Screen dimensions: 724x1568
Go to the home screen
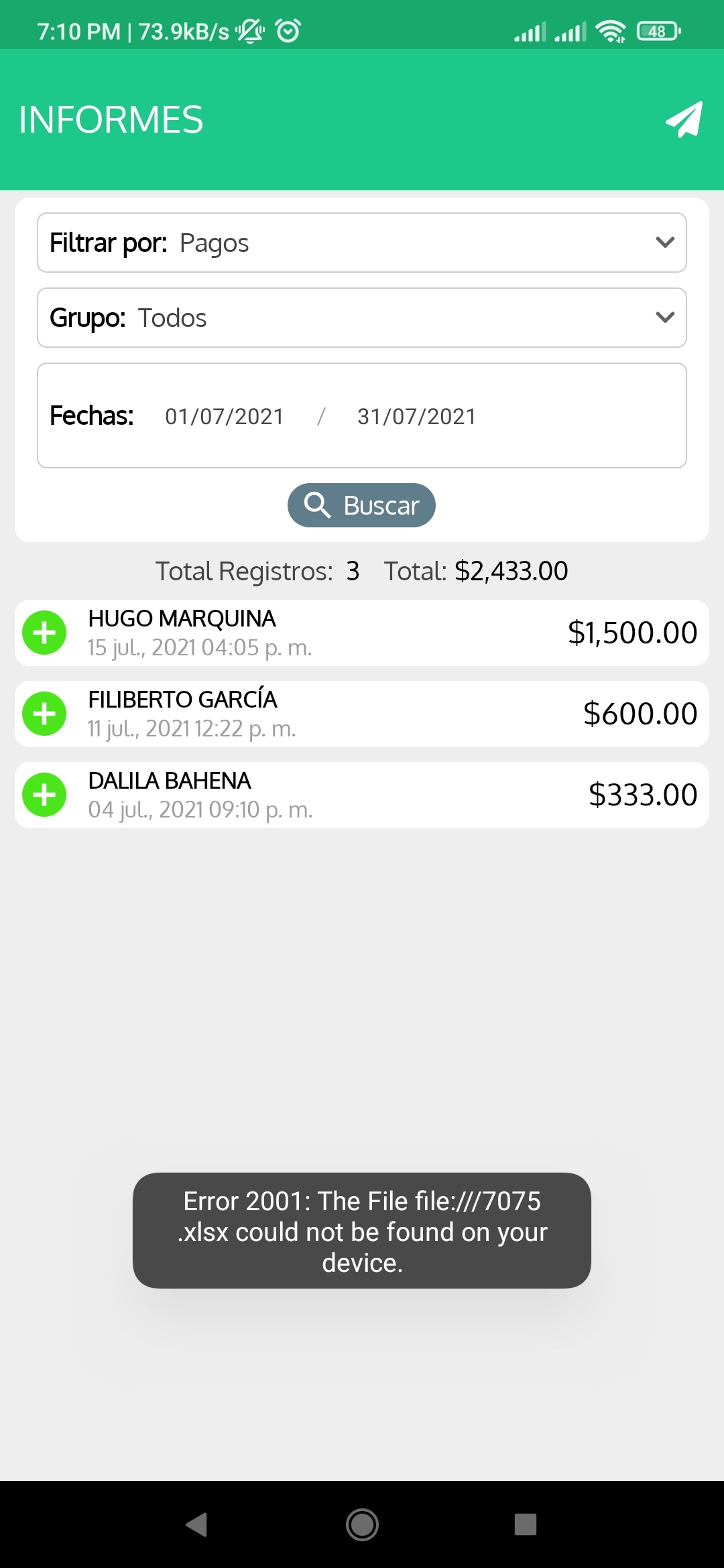point(362,1524)
